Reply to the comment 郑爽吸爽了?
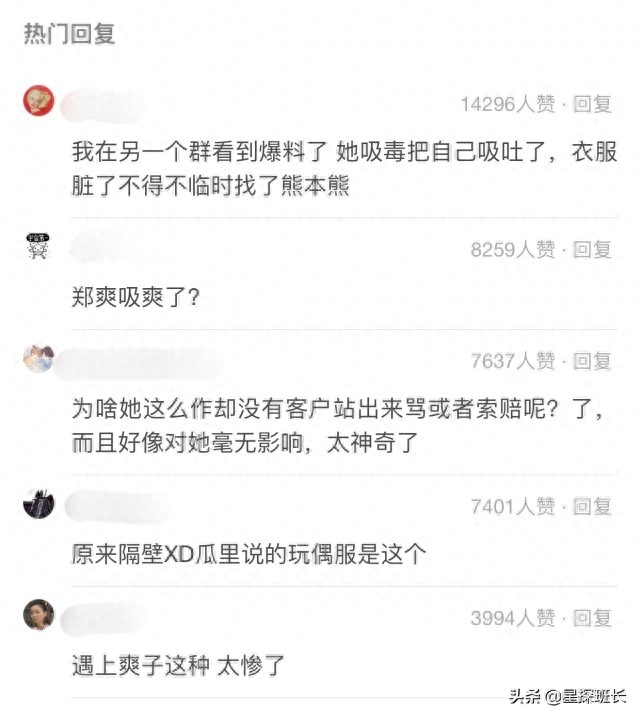The image size is (641, 719). coord(591,249)
